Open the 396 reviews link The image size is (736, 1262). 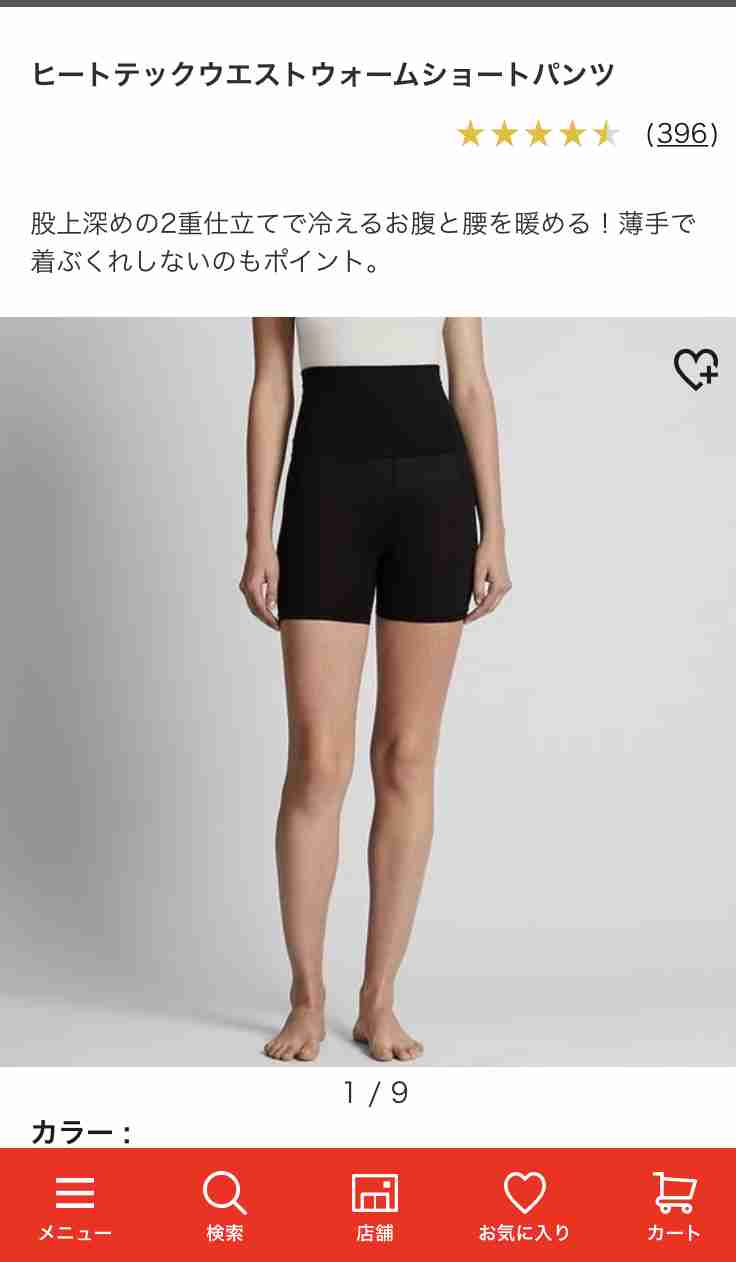coord(682,133)
